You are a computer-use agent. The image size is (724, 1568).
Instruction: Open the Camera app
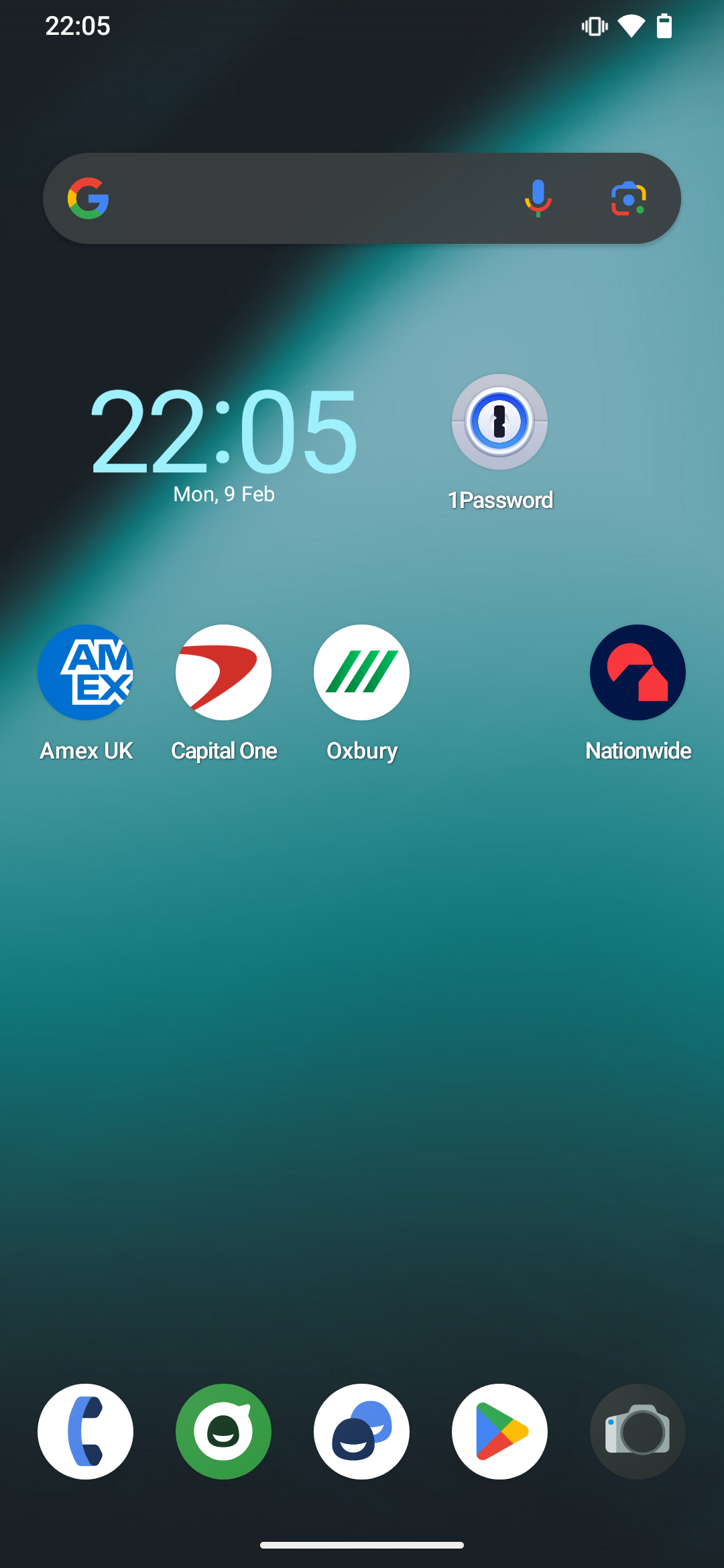[638, 1431]
